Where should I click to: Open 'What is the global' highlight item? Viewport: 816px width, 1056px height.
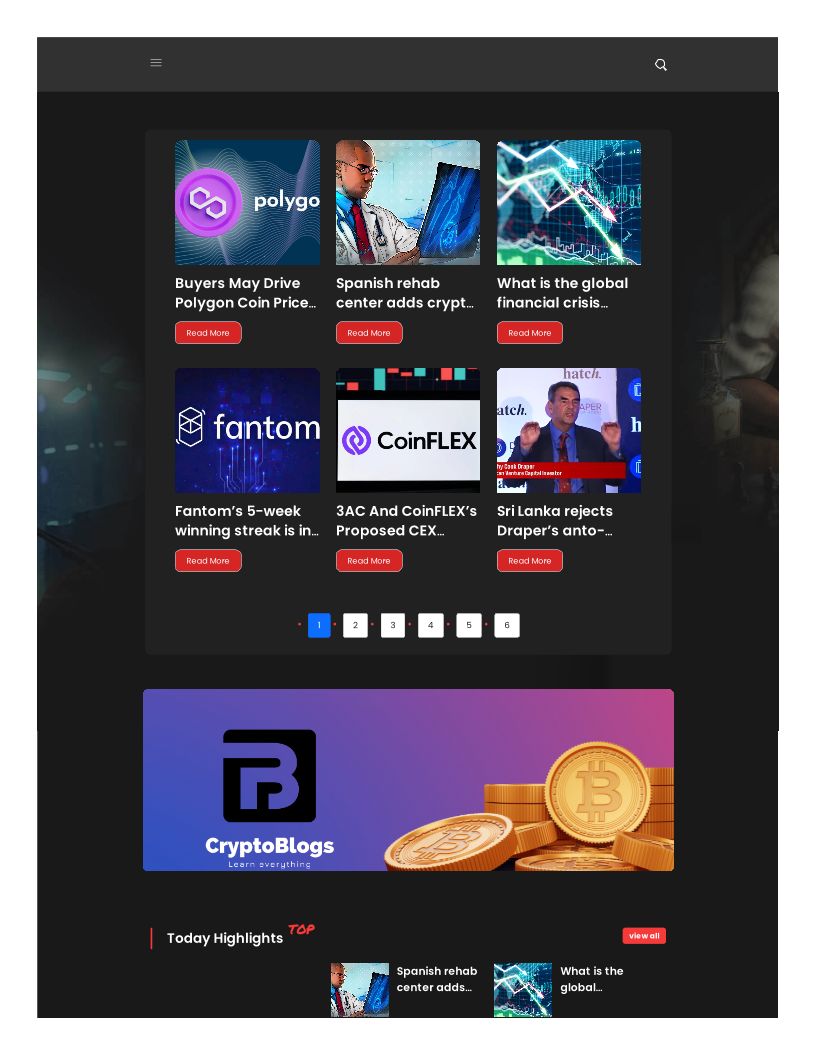click(x=591, y=979)
